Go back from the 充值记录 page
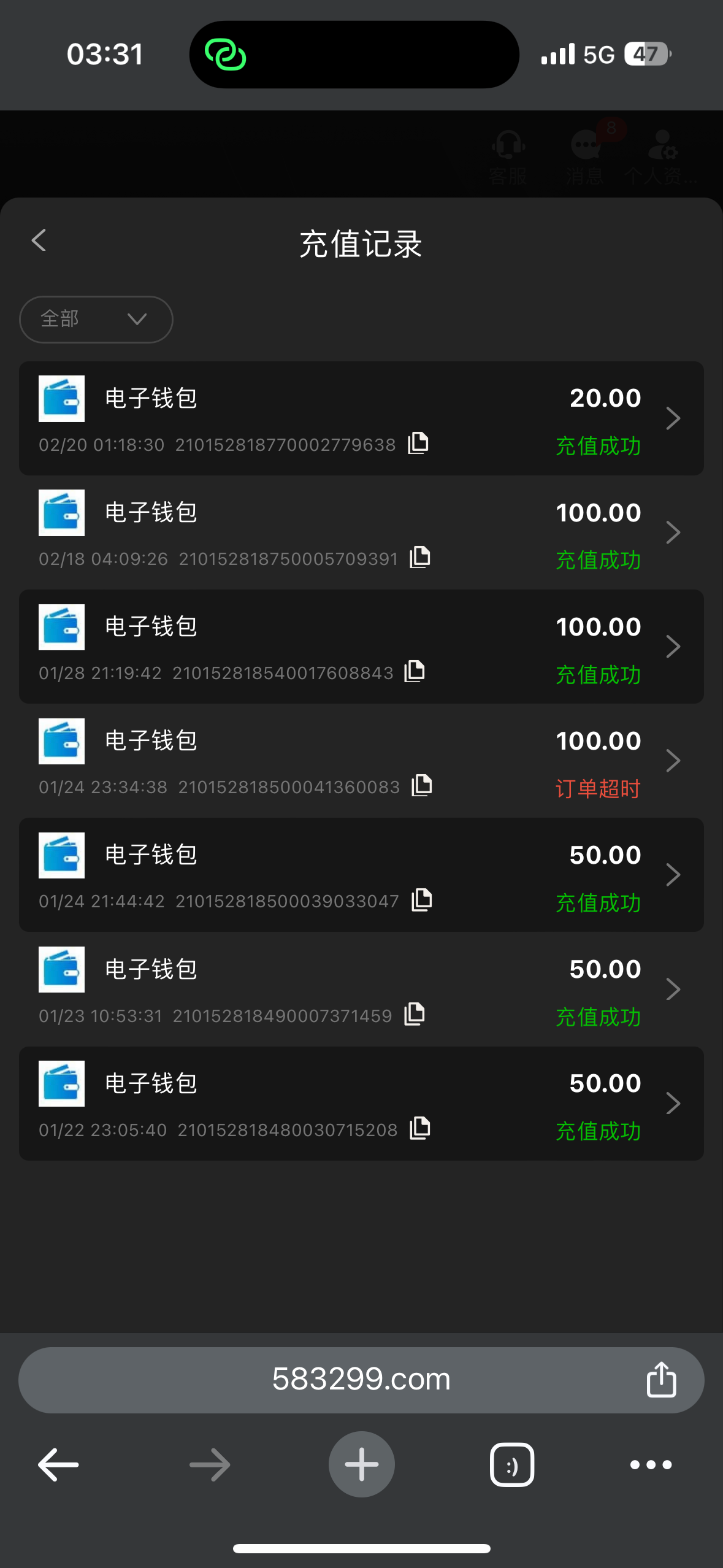This screenshot has width=723, height=1568. point(39,240)
